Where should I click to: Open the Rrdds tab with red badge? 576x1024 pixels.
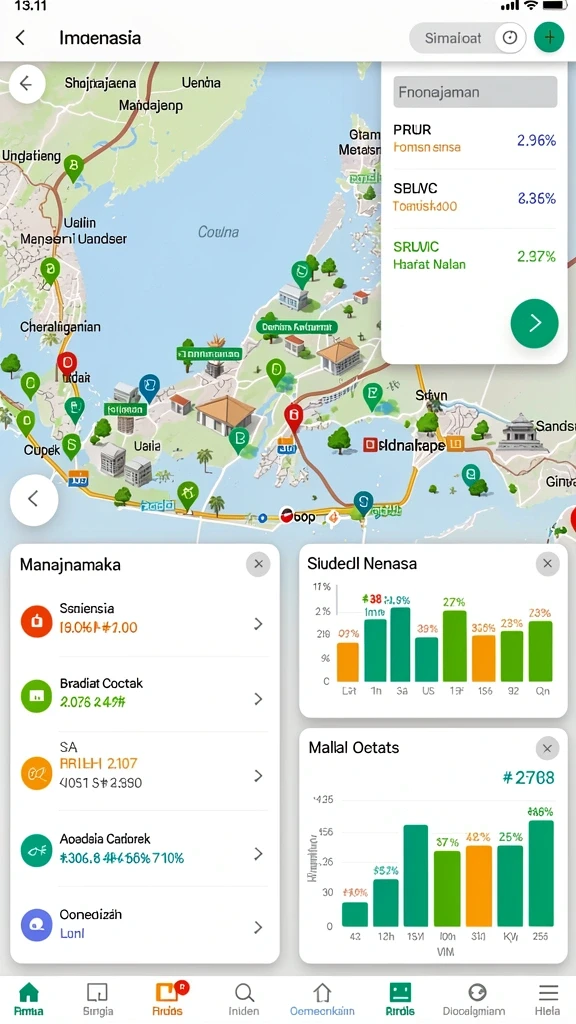point(169,999)
